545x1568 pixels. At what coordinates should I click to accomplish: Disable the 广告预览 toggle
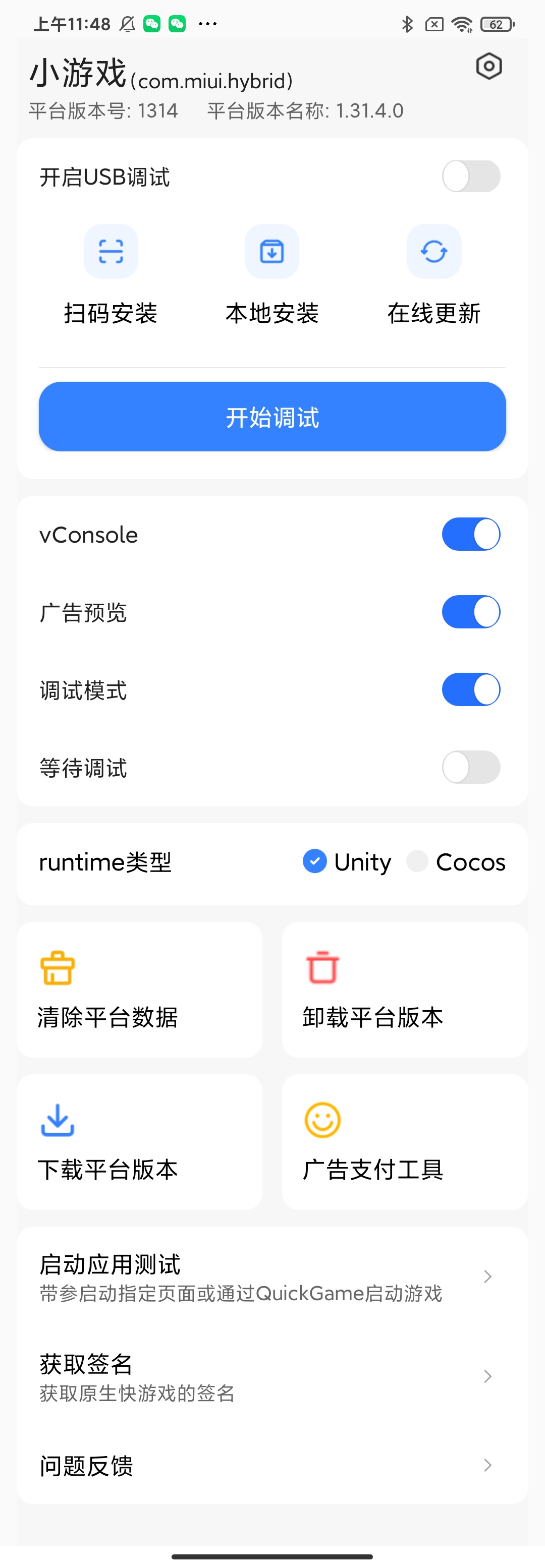(x=471, y=612)
